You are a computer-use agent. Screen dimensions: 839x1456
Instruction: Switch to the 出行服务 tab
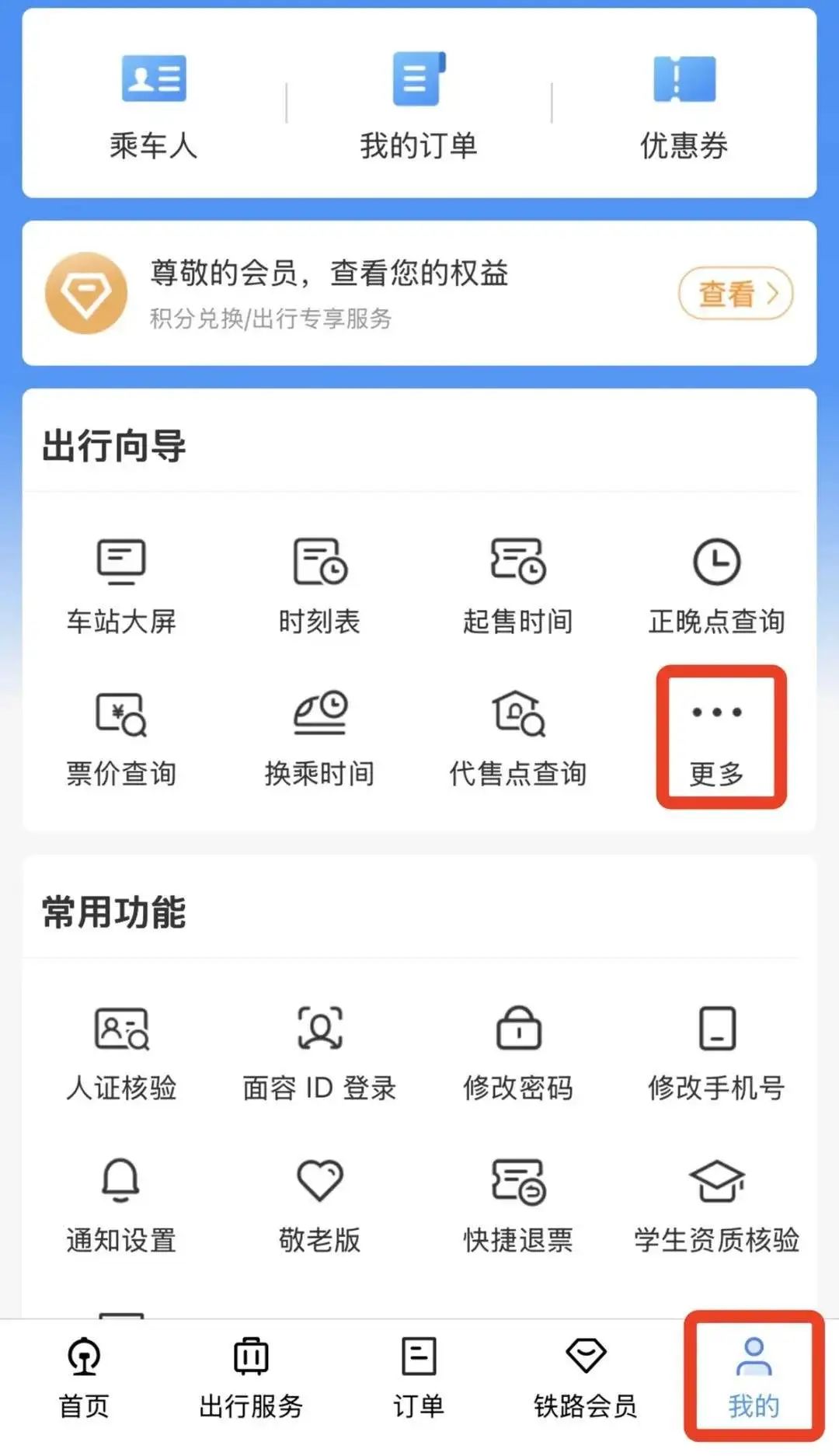[x=251, y=1378]
